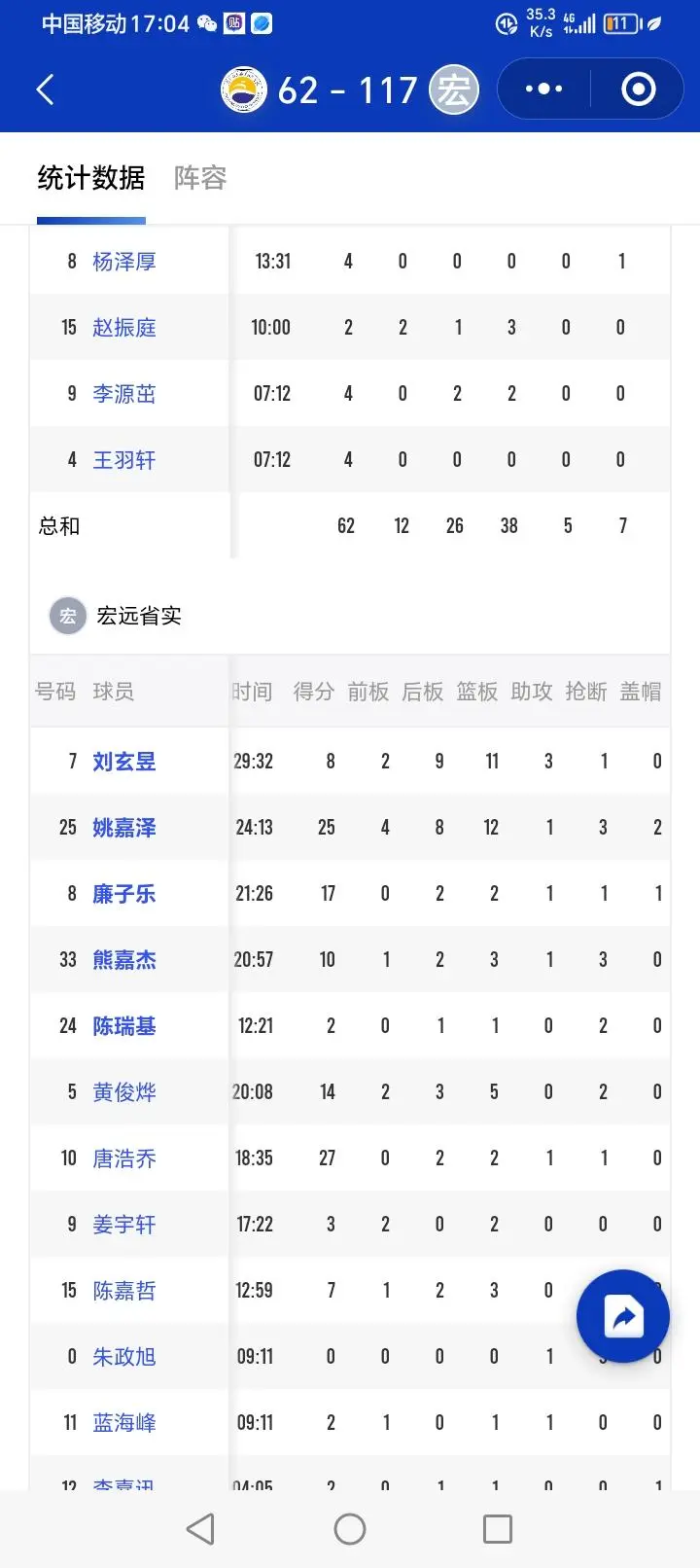Tap the floating share button
The image size is (700, 1568).
click(623, 1316)
